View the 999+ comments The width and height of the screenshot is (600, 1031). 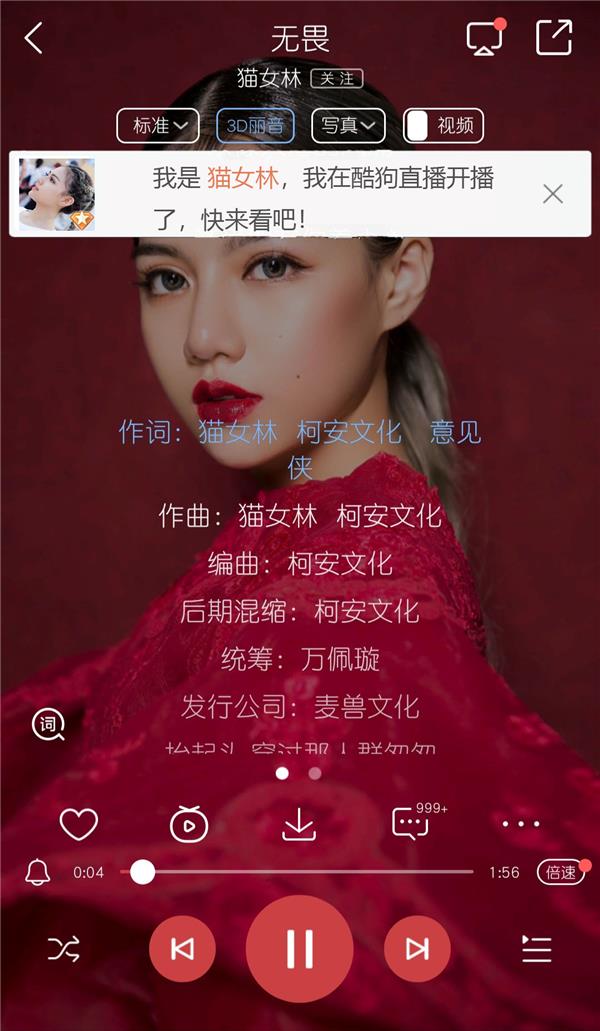coord(412,824)
